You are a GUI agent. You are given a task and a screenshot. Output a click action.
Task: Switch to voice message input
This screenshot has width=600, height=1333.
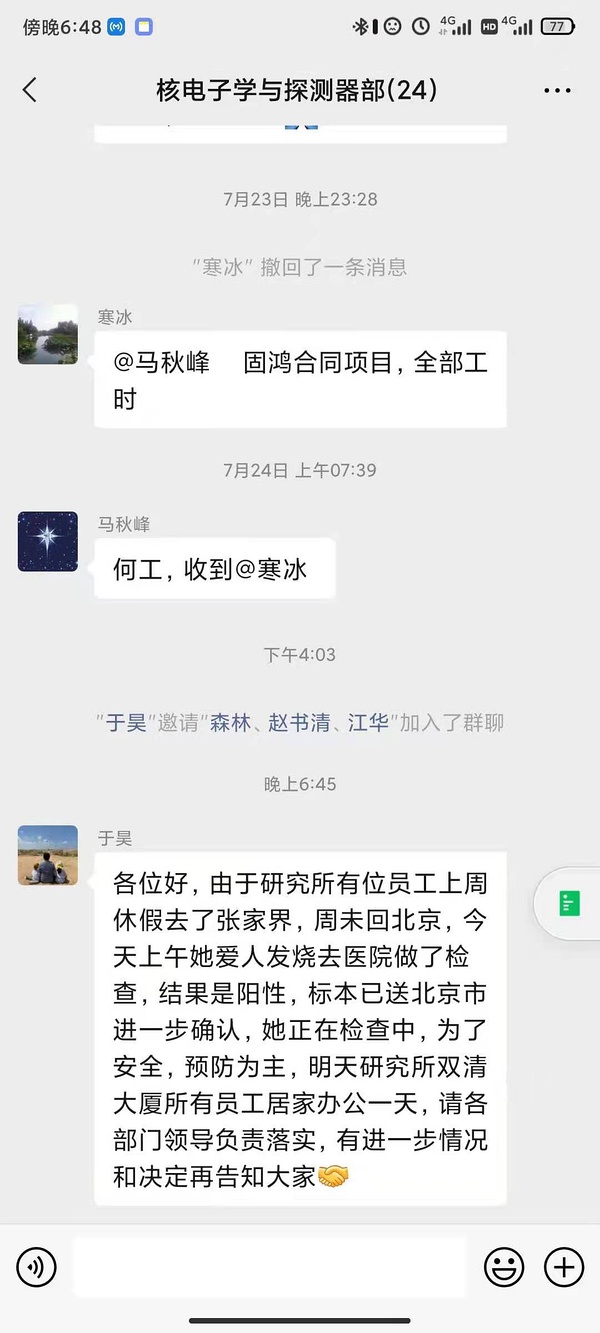tap(37, 1268)
